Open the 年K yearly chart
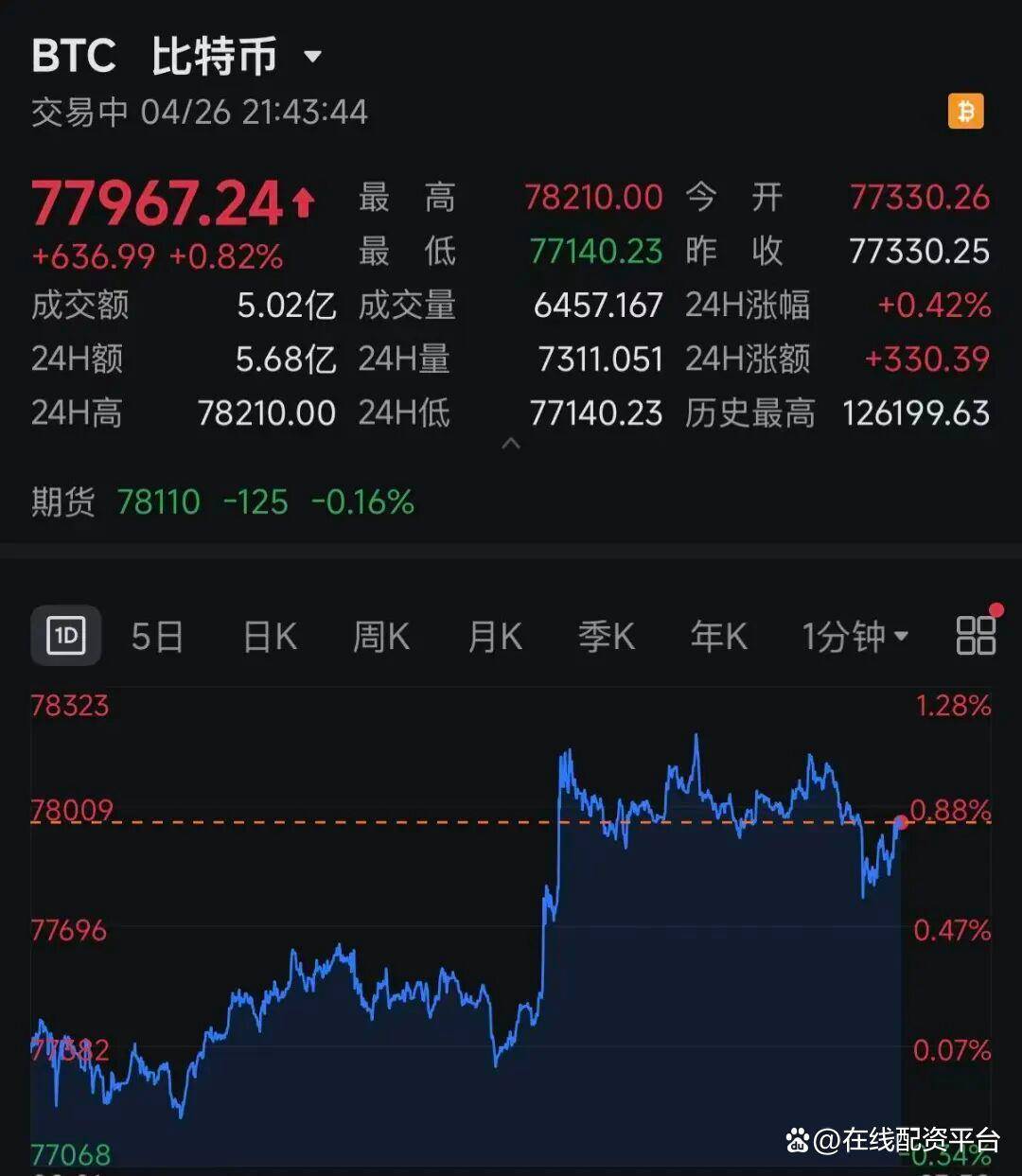 click(718, 637)
